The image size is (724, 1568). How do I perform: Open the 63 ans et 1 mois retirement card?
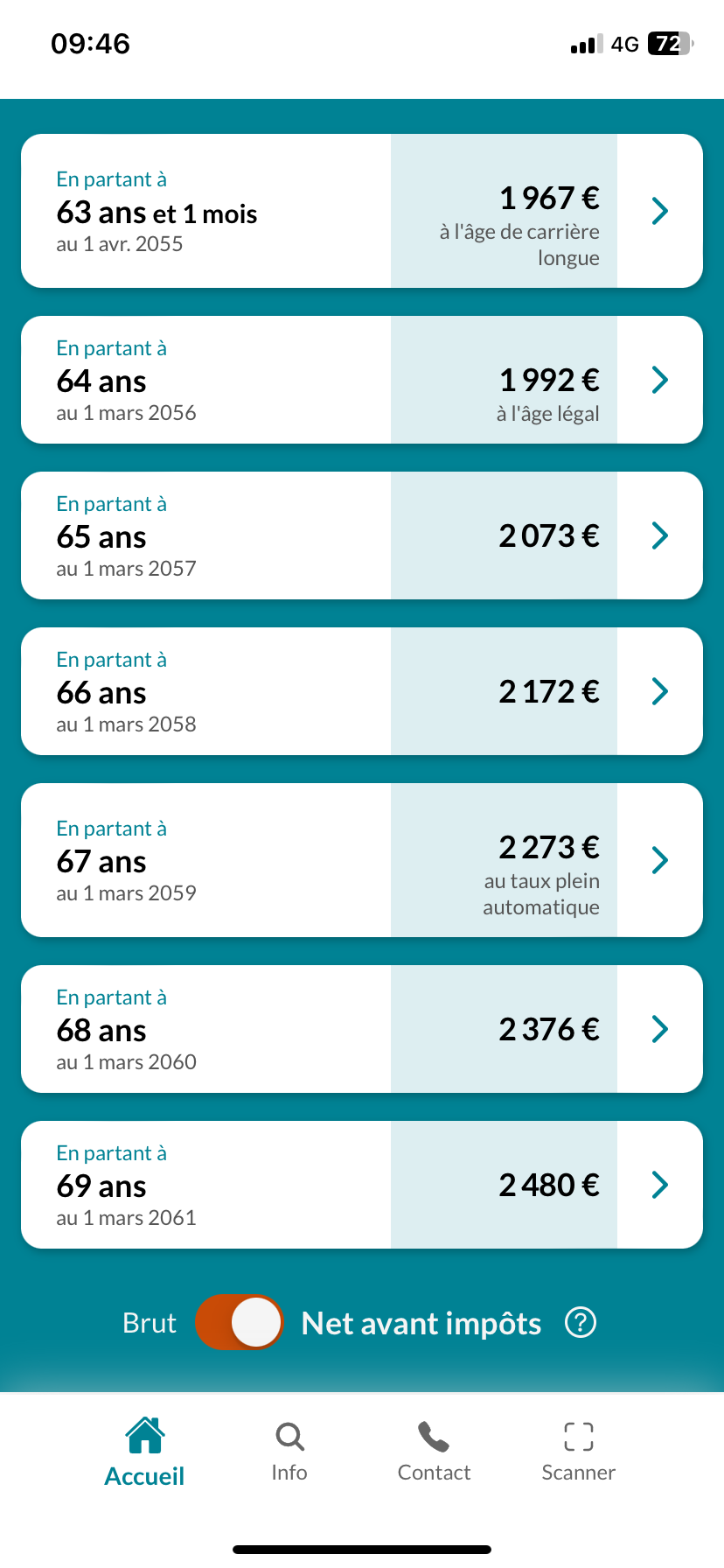362,211
